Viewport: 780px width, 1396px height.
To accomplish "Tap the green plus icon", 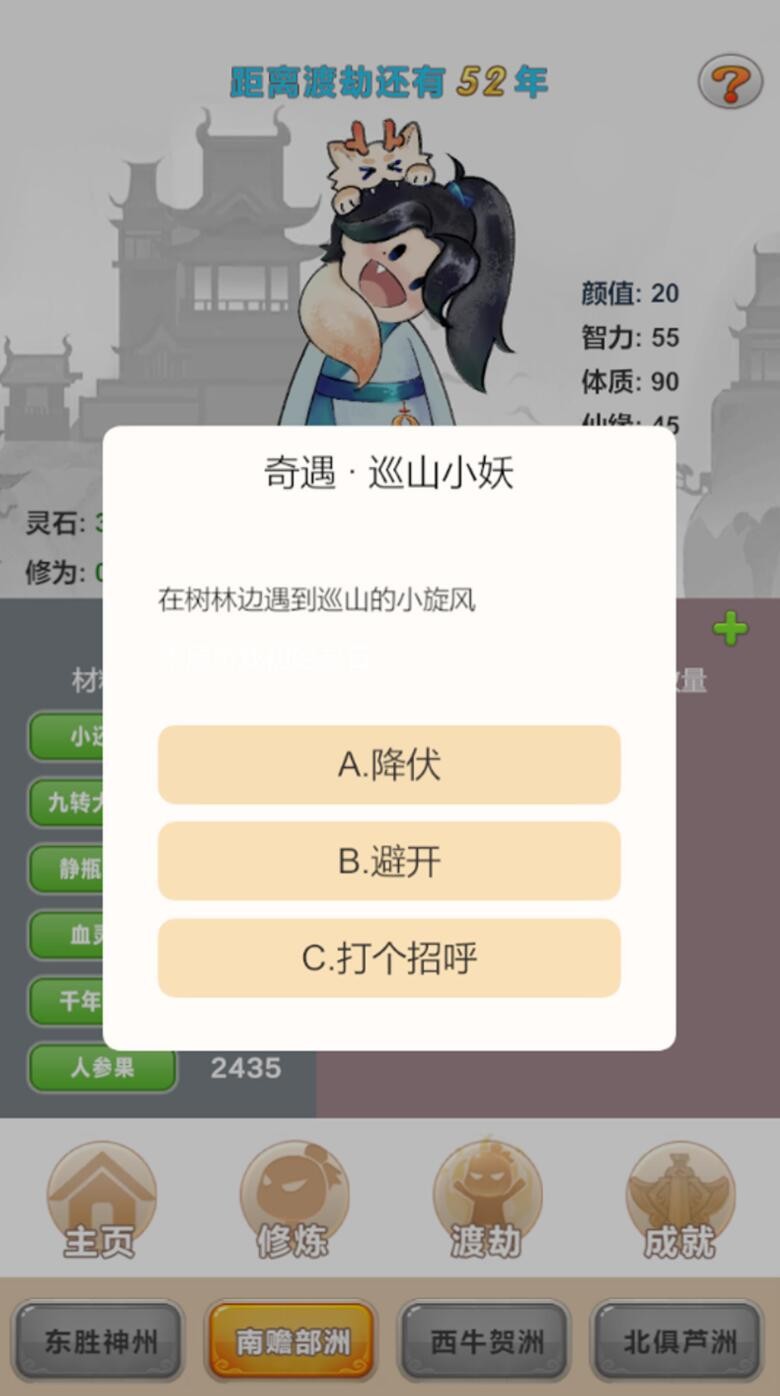I will 730,629.
